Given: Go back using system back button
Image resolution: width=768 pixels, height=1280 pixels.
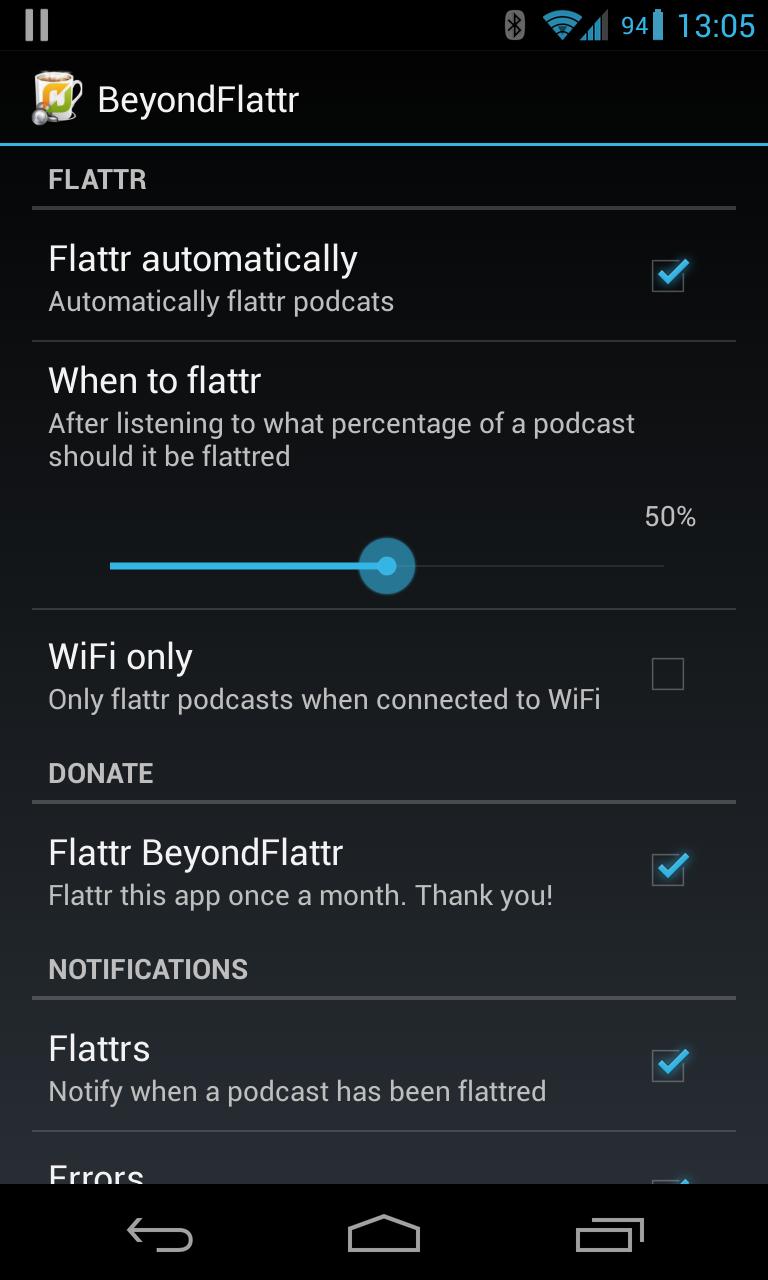Looking at the screenshot, I should [160, 1234].
